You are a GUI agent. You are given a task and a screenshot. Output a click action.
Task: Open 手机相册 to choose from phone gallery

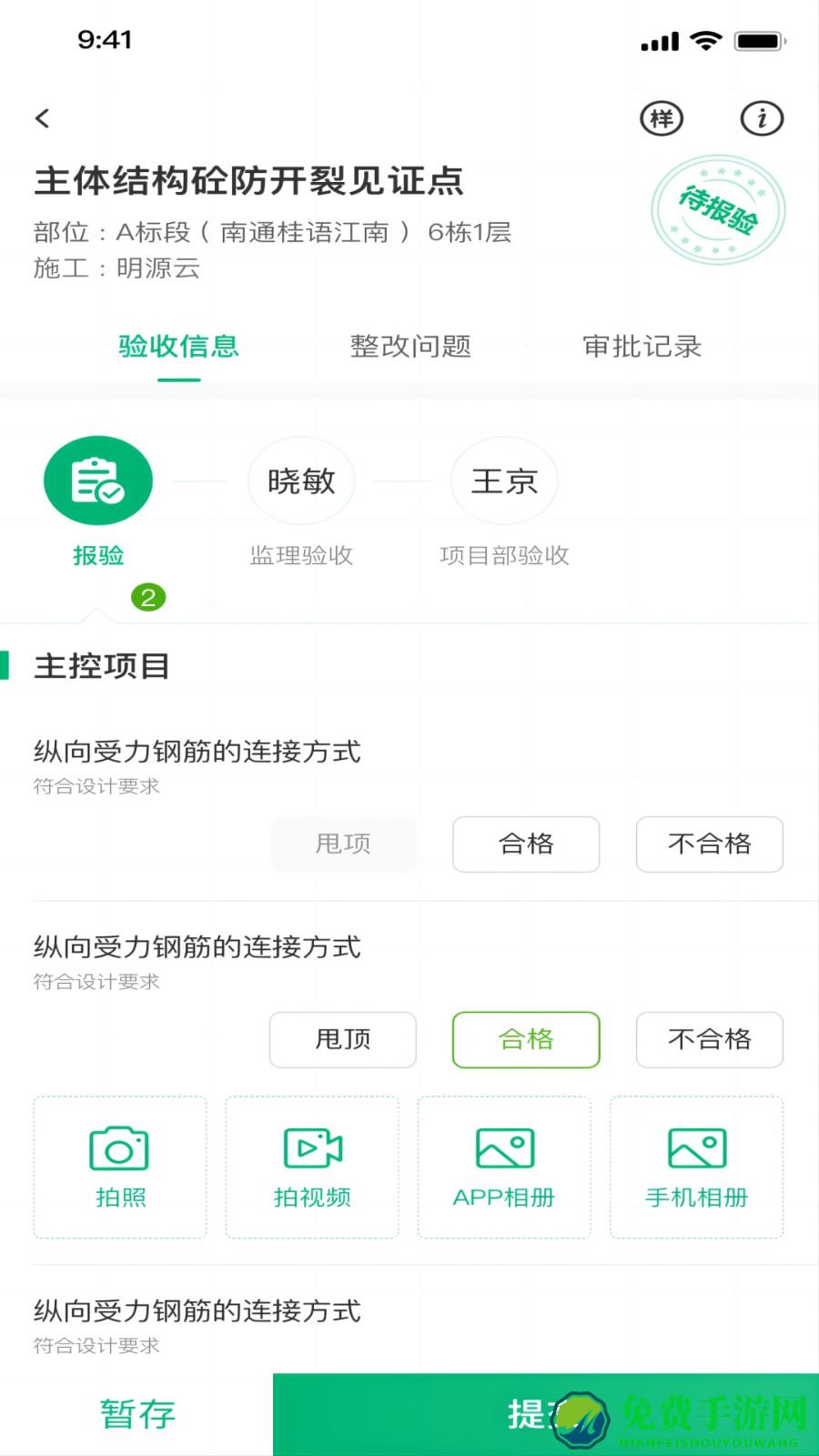(x=696, y=1168)
